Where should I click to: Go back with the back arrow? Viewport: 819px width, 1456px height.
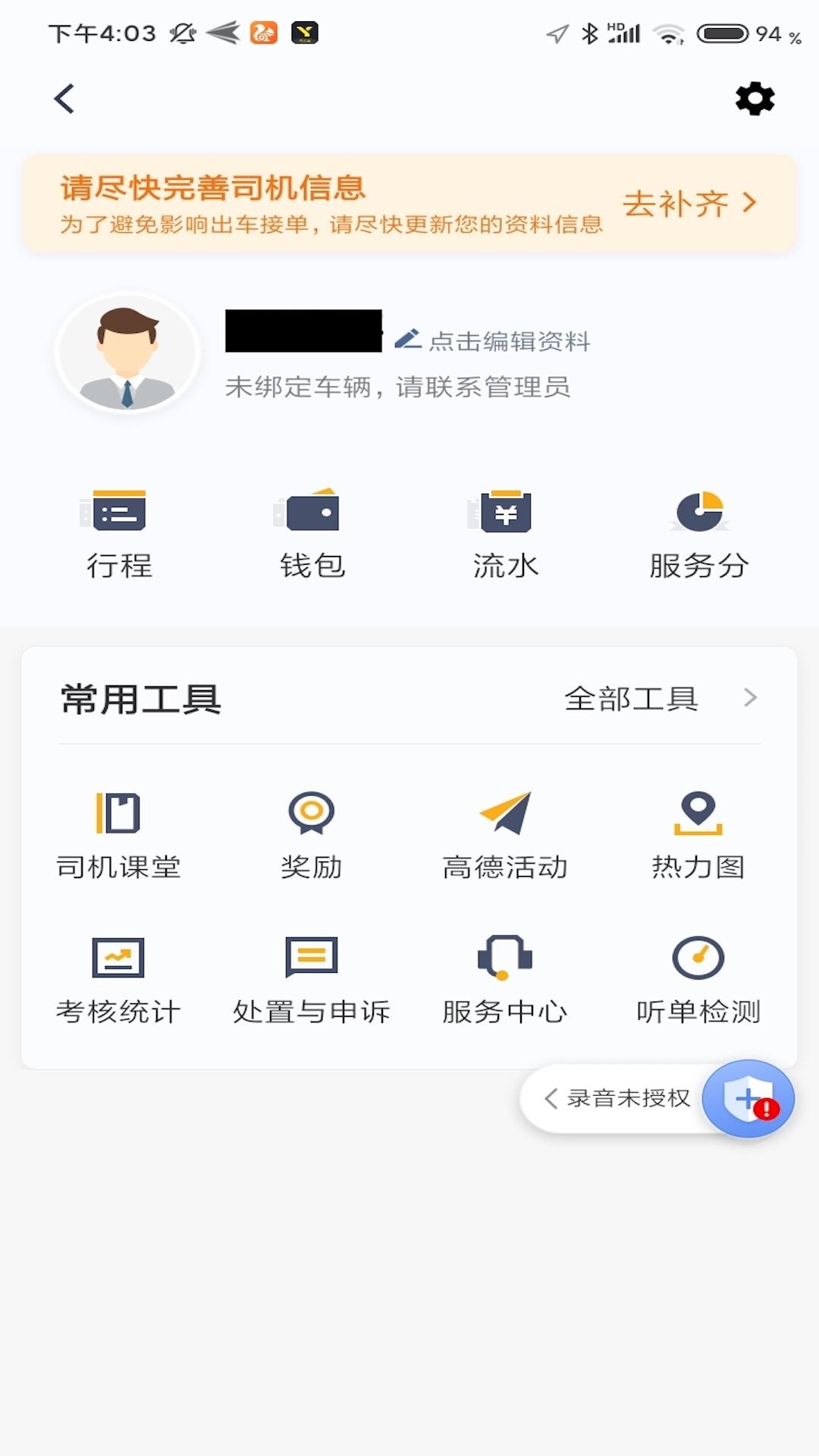tap(64, 99)
